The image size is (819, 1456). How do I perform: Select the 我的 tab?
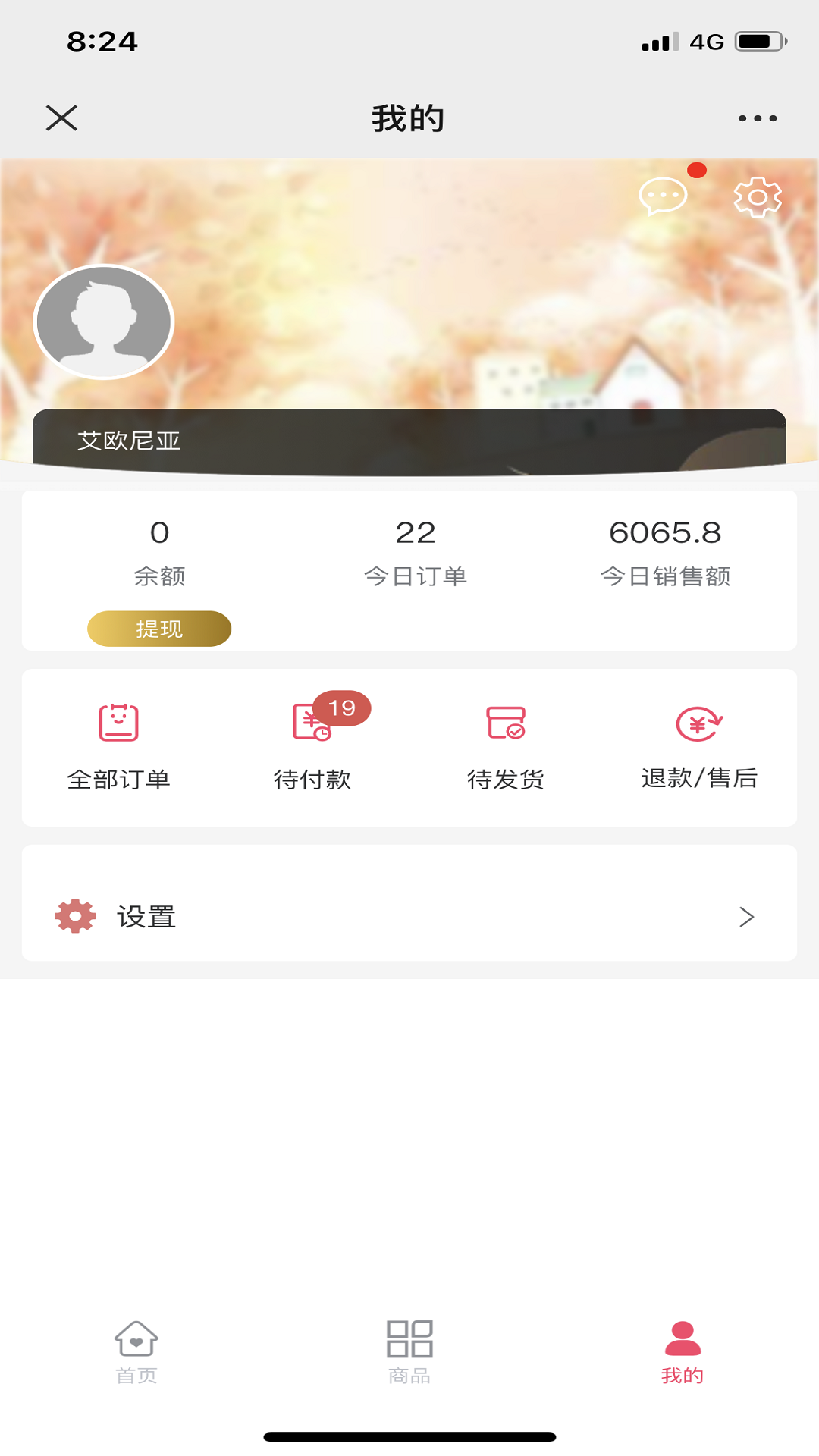click(682, 1352)
